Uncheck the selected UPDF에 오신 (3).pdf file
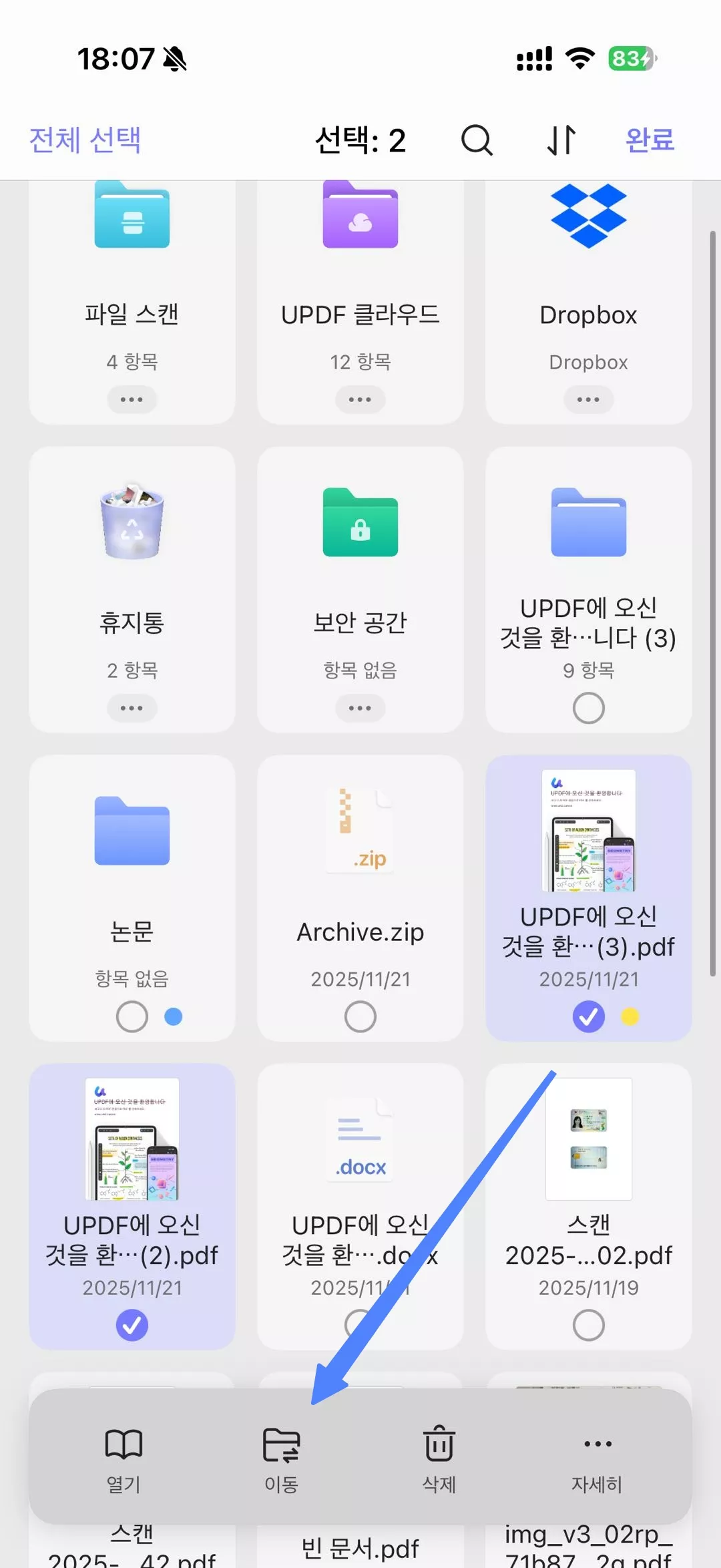Screen dimensions: 721x1568 tap(587, 1016)
